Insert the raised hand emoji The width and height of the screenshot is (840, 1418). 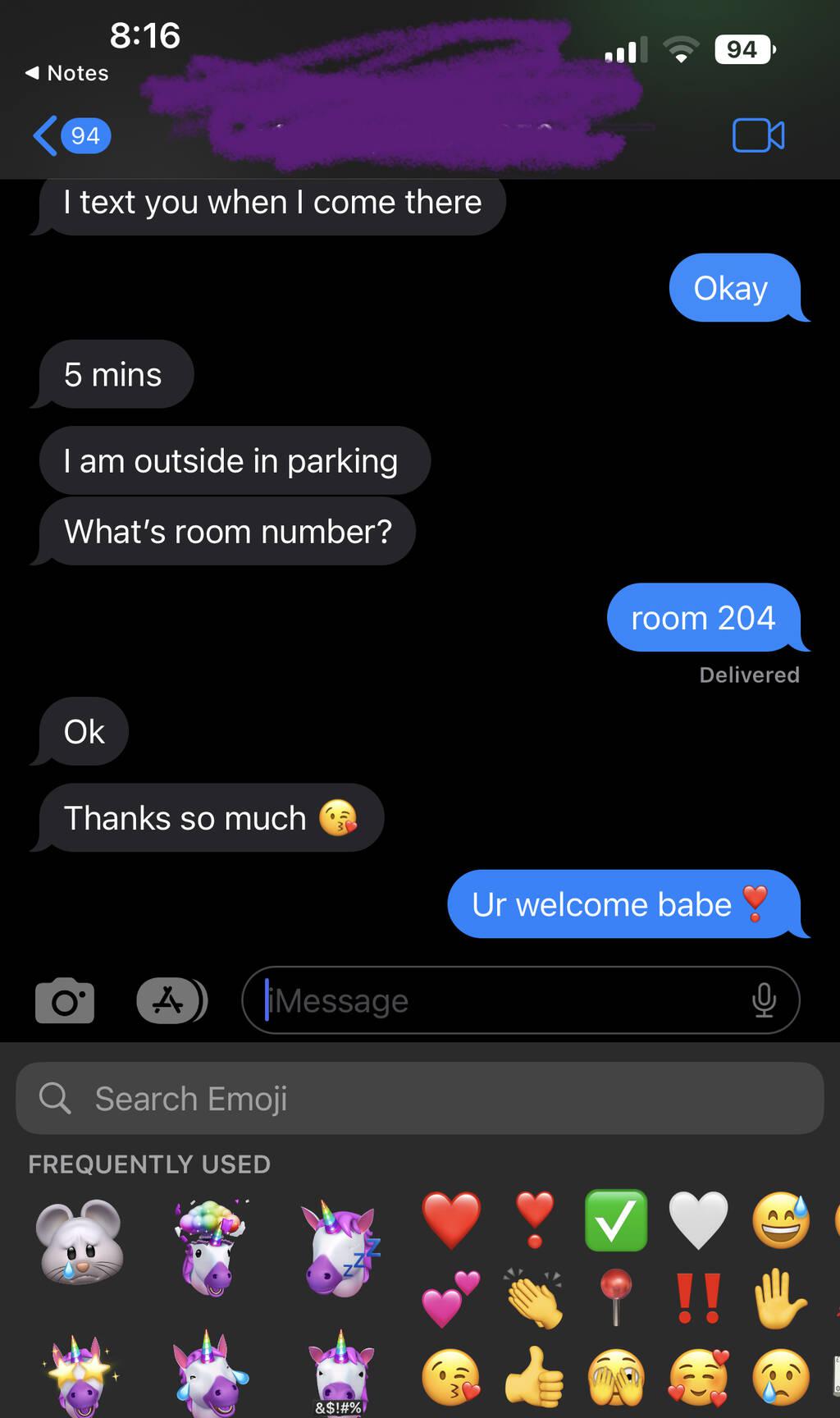[780, 1299]
